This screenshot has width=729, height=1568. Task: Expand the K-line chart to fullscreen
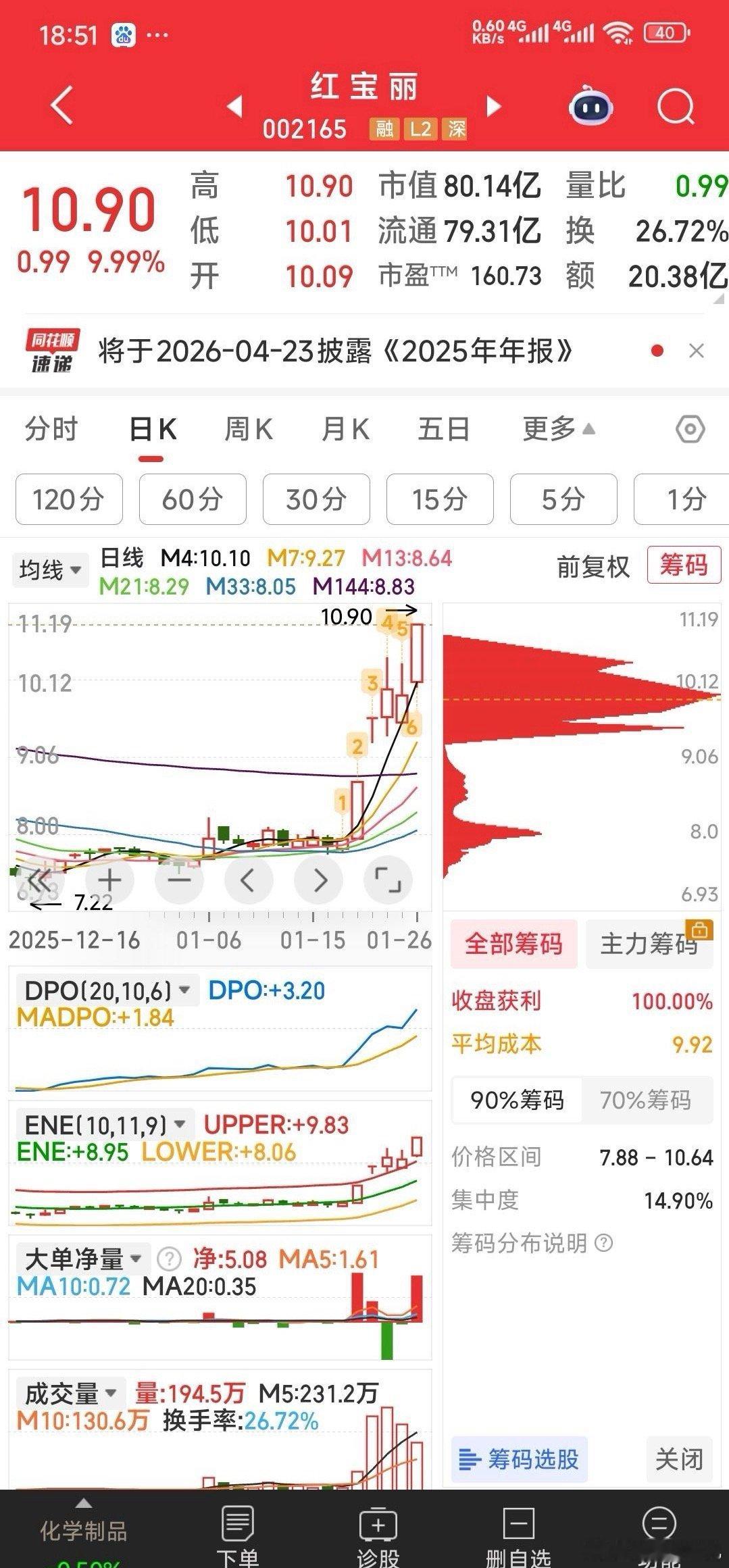[x=388, y=880]
